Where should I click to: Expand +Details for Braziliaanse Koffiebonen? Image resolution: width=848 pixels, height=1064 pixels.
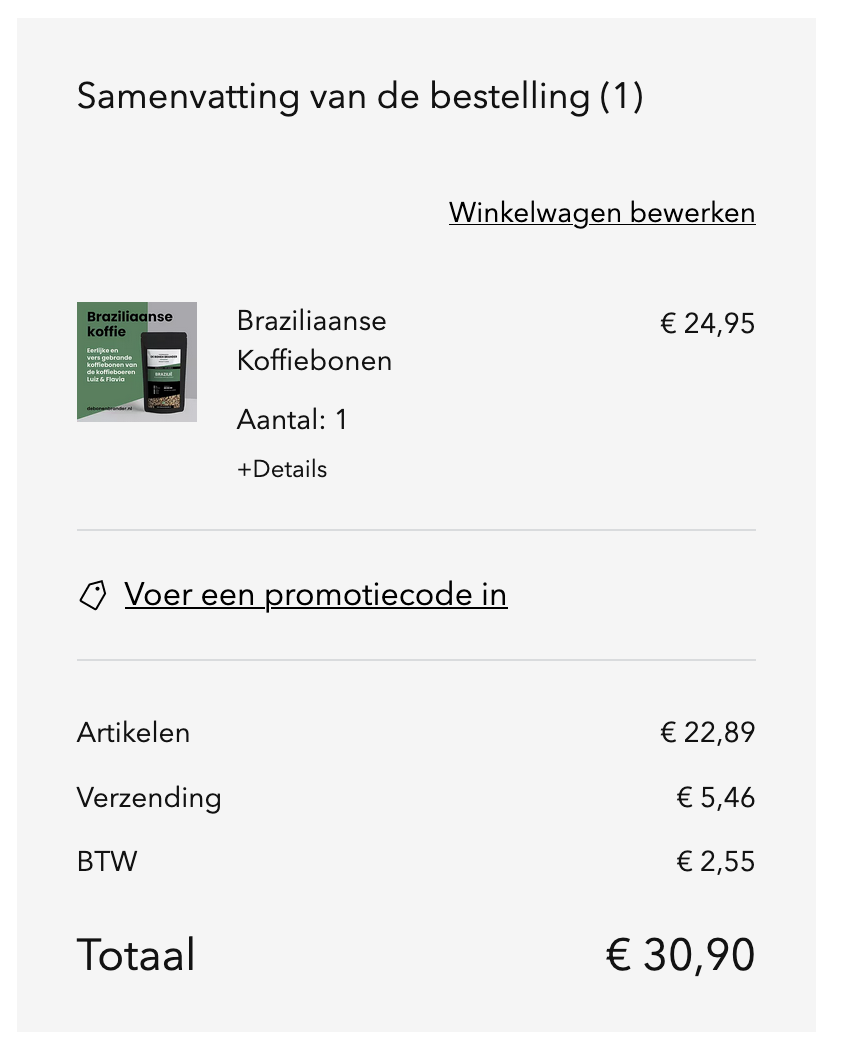coord(282,469)
